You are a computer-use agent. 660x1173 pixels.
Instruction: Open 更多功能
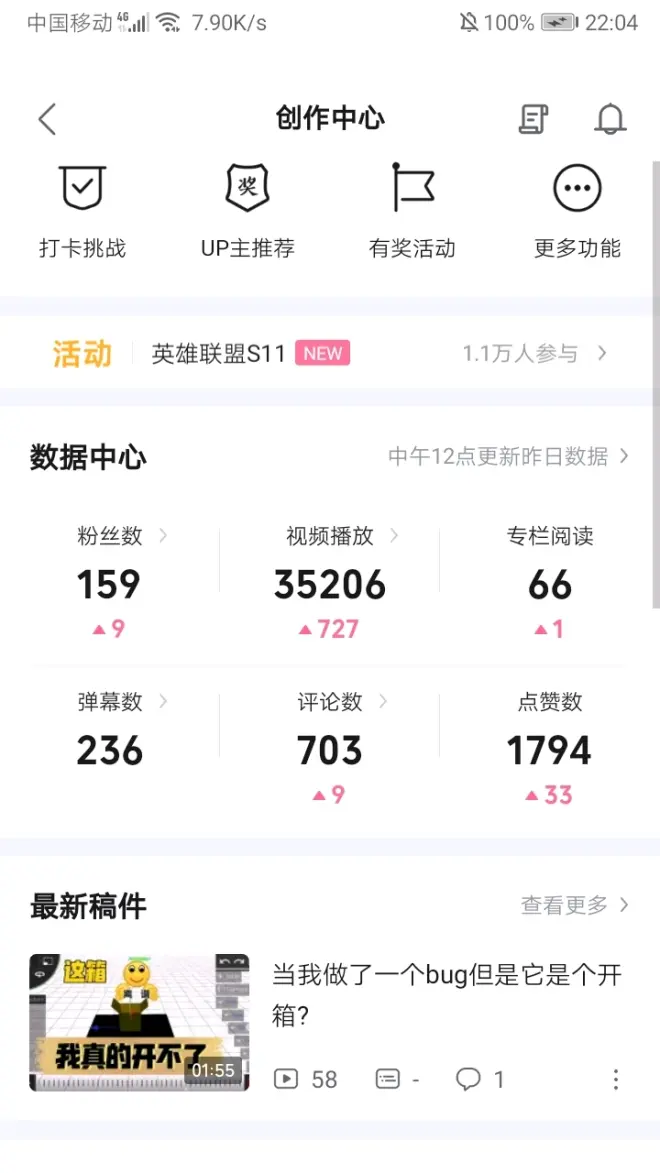577,211
